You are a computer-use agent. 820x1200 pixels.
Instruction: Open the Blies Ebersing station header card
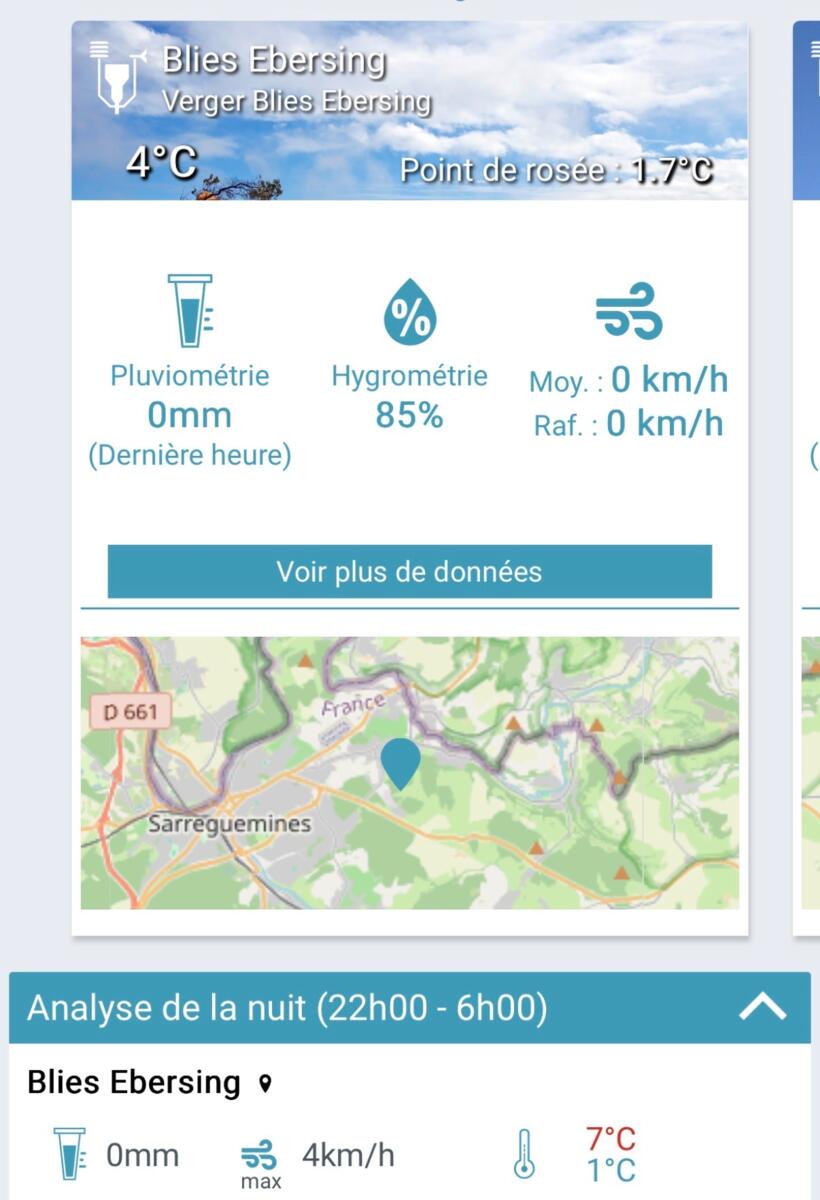pyautogui.click(x=409, y=110)
